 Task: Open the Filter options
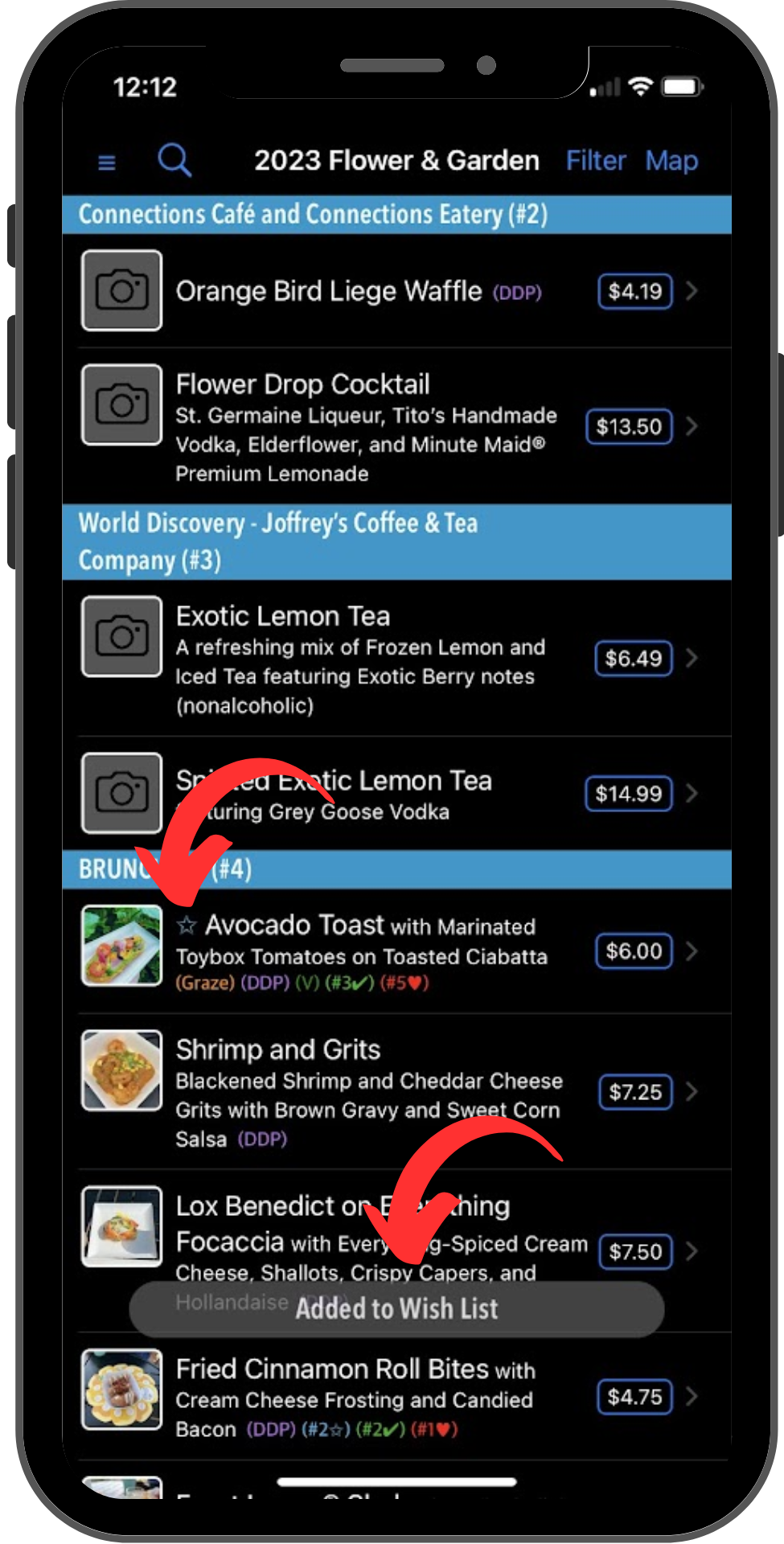tap(595, 161)
